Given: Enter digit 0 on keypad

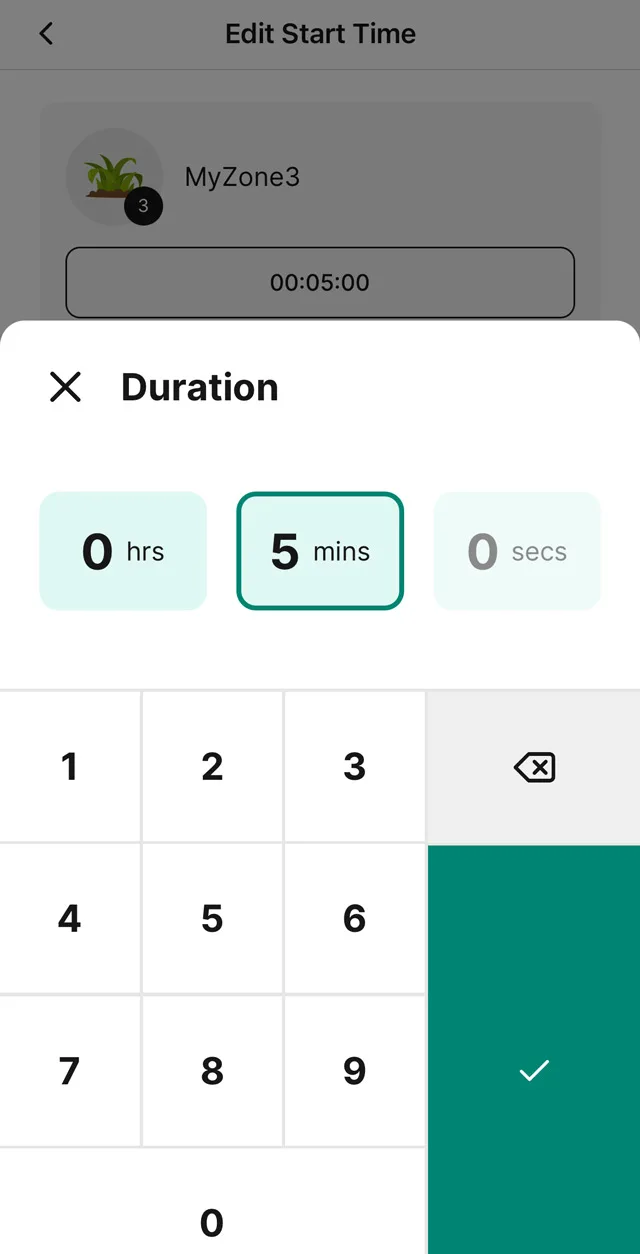Looking at the screenshot, I should point(212,1221).
